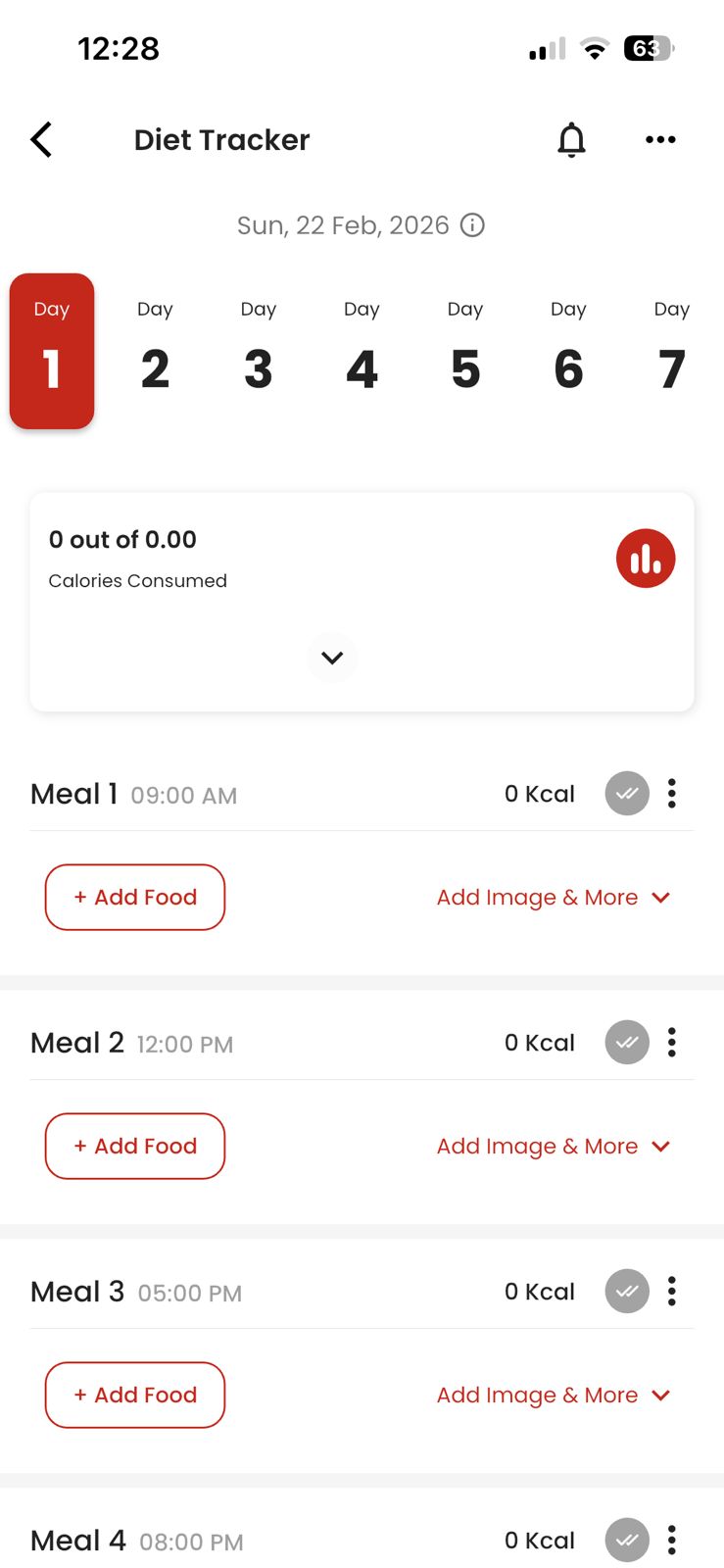Open Meal 1 options menu
This screenshot has width=724, height=1568.
tap(672, 794)
